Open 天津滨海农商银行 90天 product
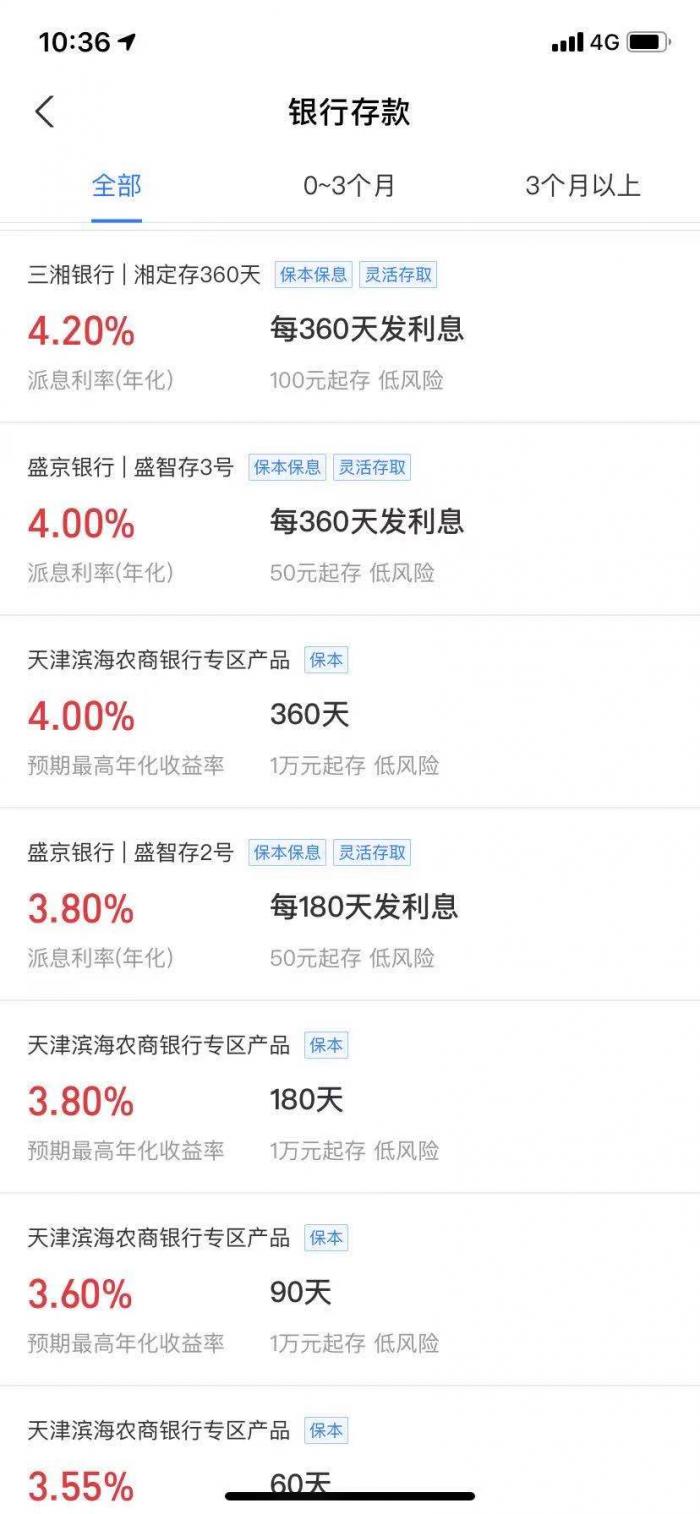Viewport: 700px width, 1514px height. [350, 1290]
